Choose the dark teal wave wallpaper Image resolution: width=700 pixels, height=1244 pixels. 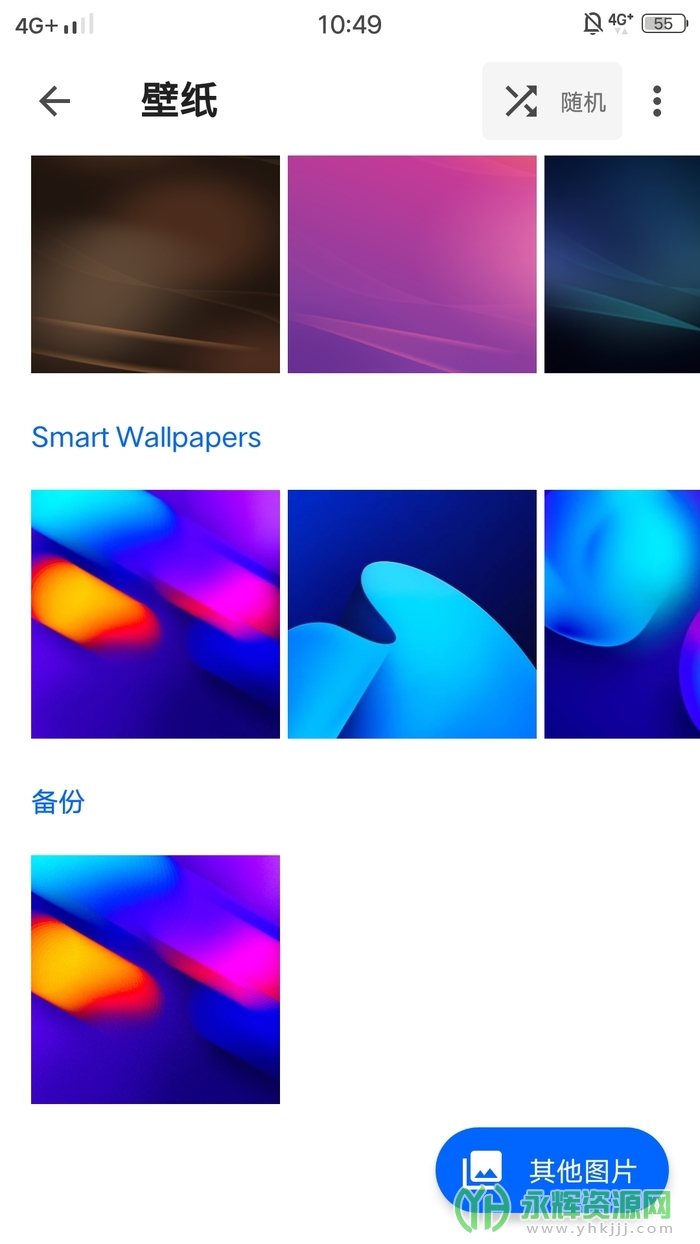pyautogui.click(x=622, y=264)
